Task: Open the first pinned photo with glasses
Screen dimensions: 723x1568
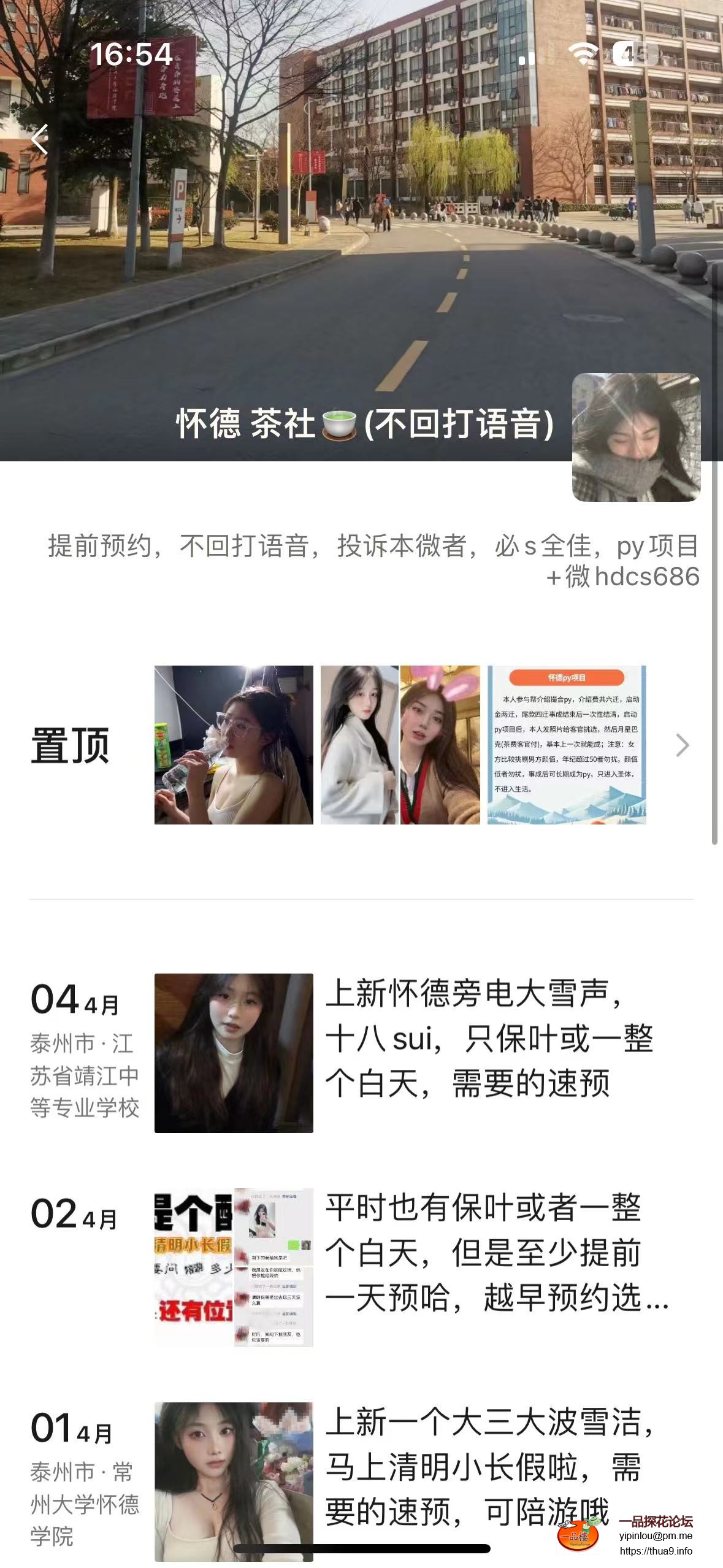Action: tap(234, 745)
